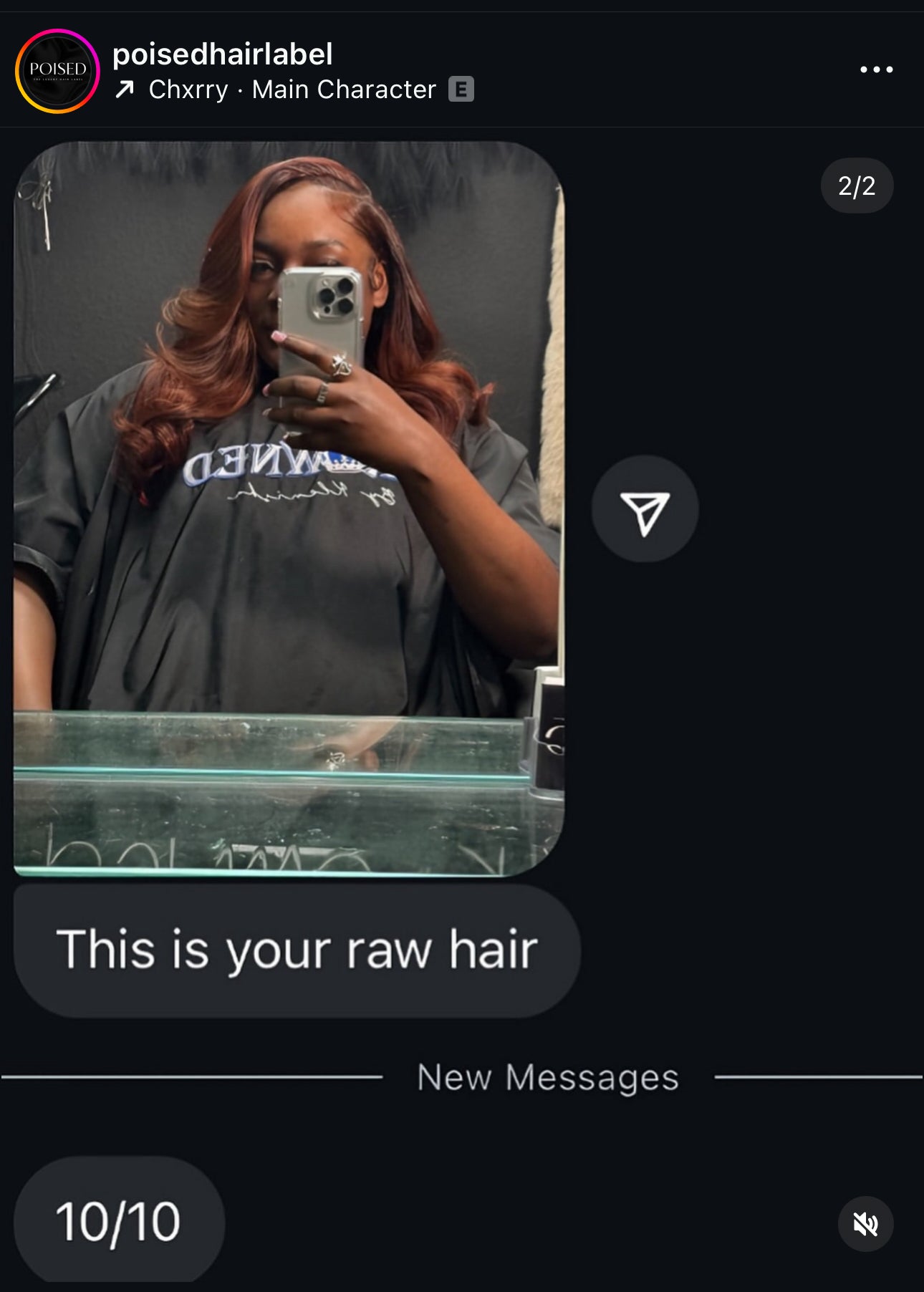Open the Chxrry · Main Character audio
Screen dimensions: 924x1292
pos(292,90)
